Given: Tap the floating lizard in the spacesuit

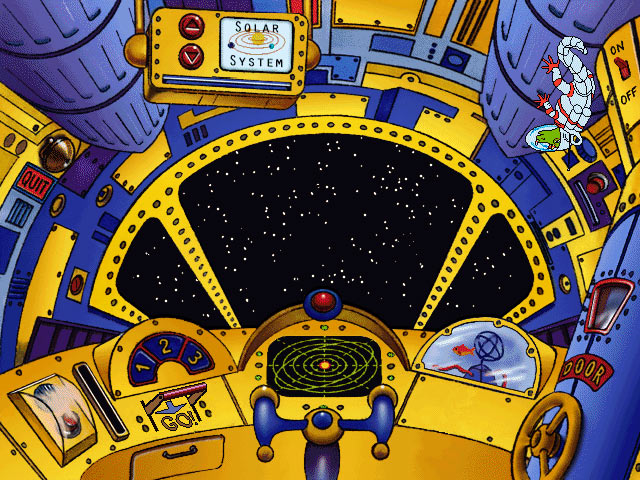Looking at the screenshot, I should pyautogui.click(x=565, y=100).
